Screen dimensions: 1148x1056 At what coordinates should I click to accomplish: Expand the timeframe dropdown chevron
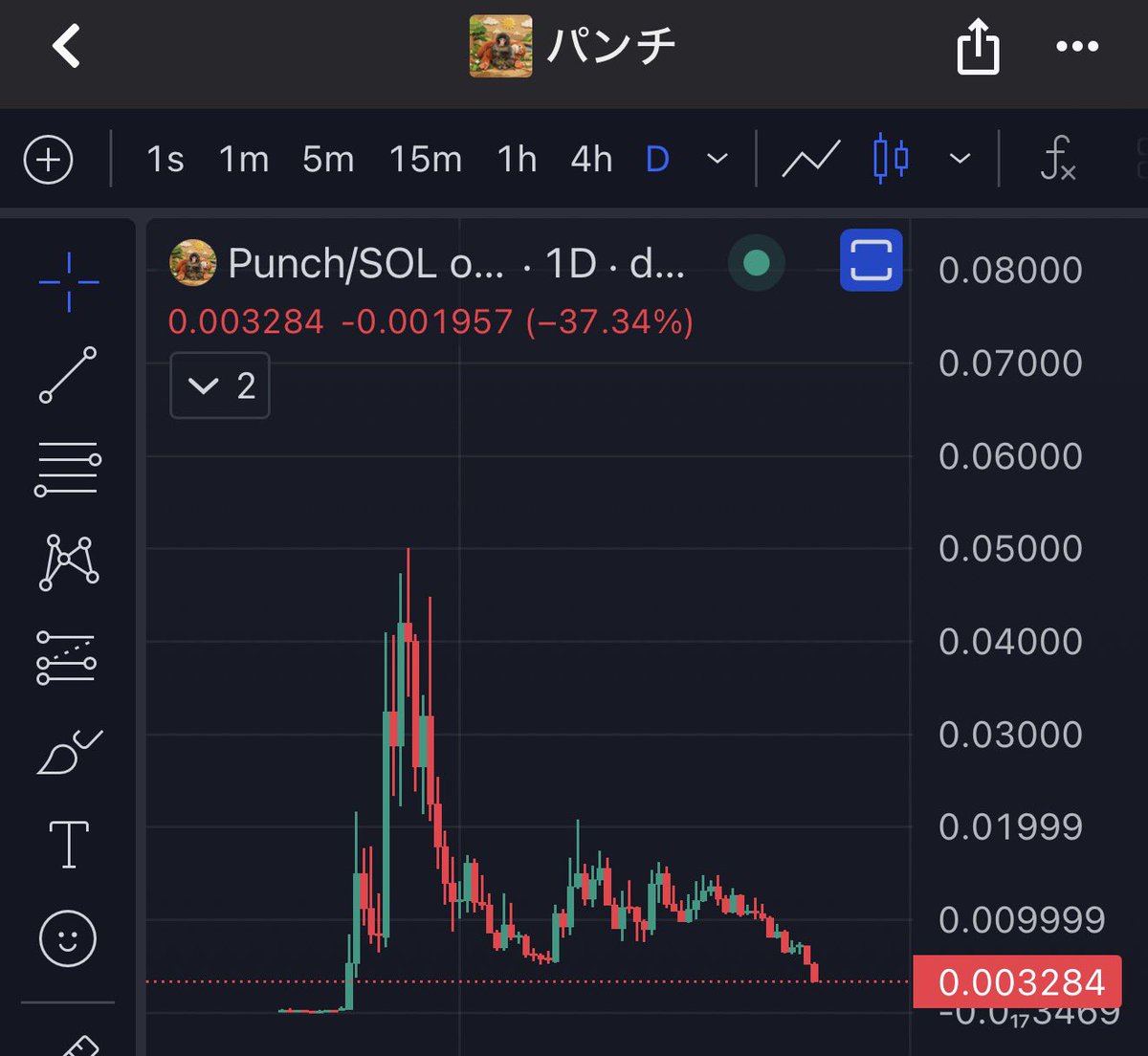[x=717, y=159]
